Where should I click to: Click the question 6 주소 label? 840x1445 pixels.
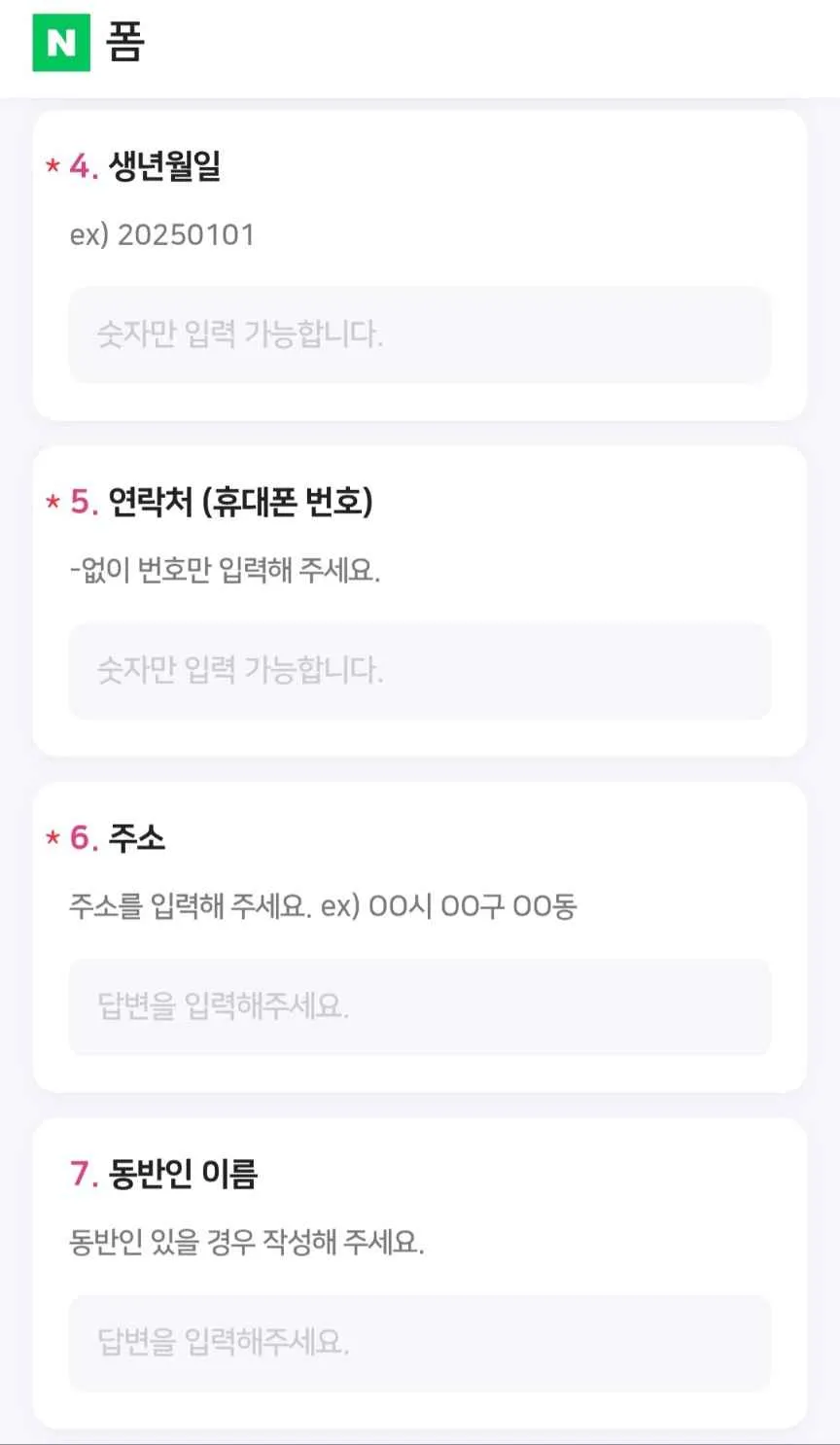click(126, 839)
